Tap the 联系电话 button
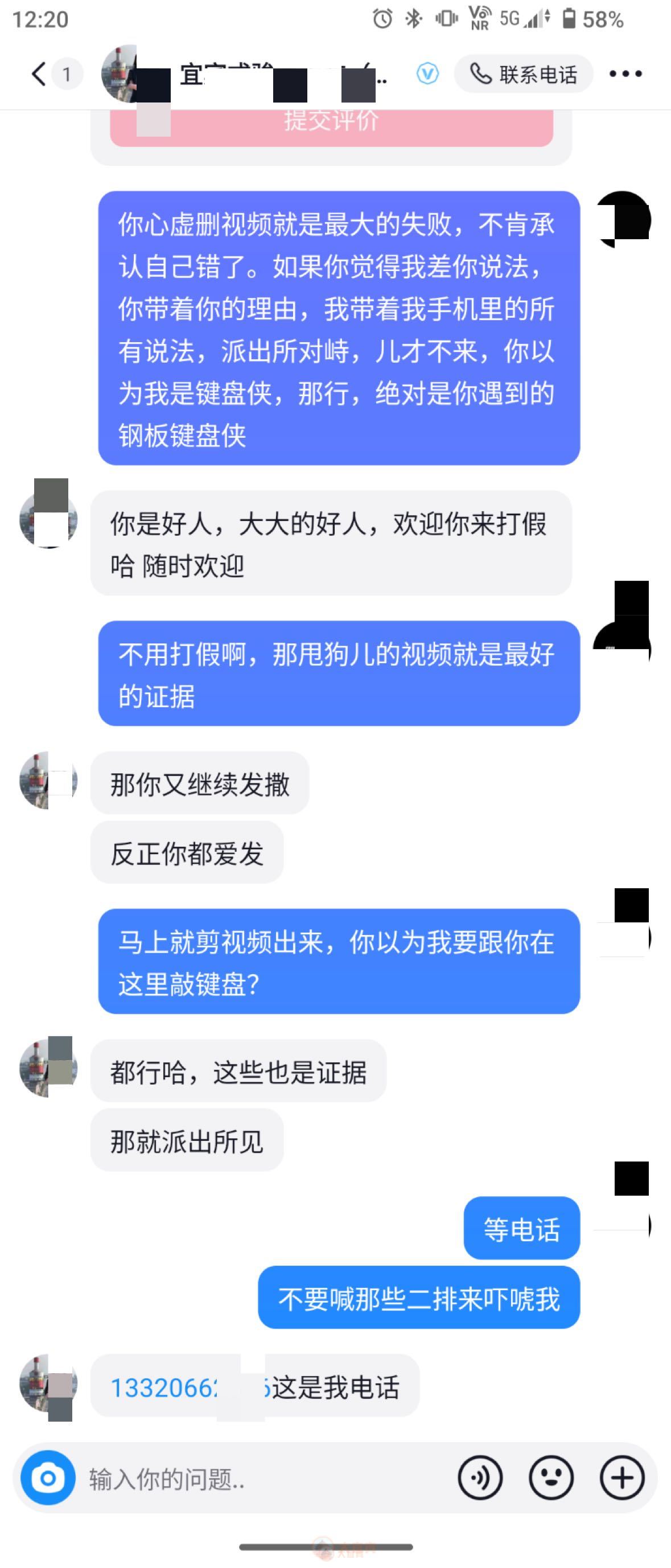The width and height of the screenshot is (671, 1568). 524,74
